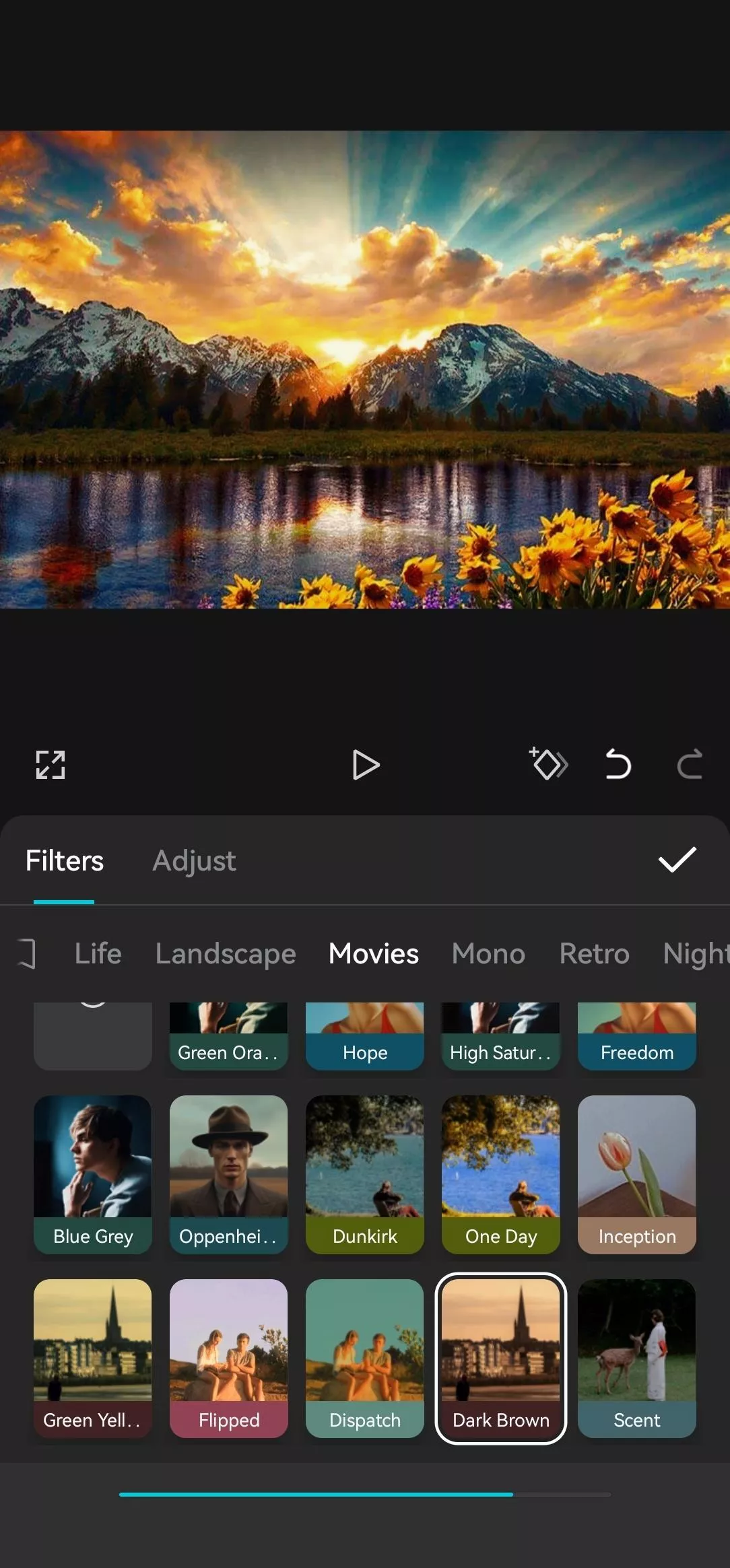Apply the Oppenheimer filter
The height and width of the screenshot is (1568, 730).
pos(229,1174)
